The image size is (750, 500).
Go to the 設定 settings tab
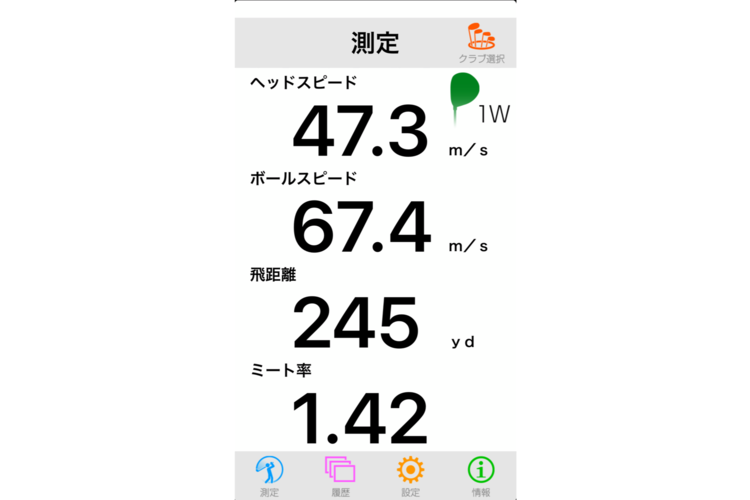click(x=410, y=475)
